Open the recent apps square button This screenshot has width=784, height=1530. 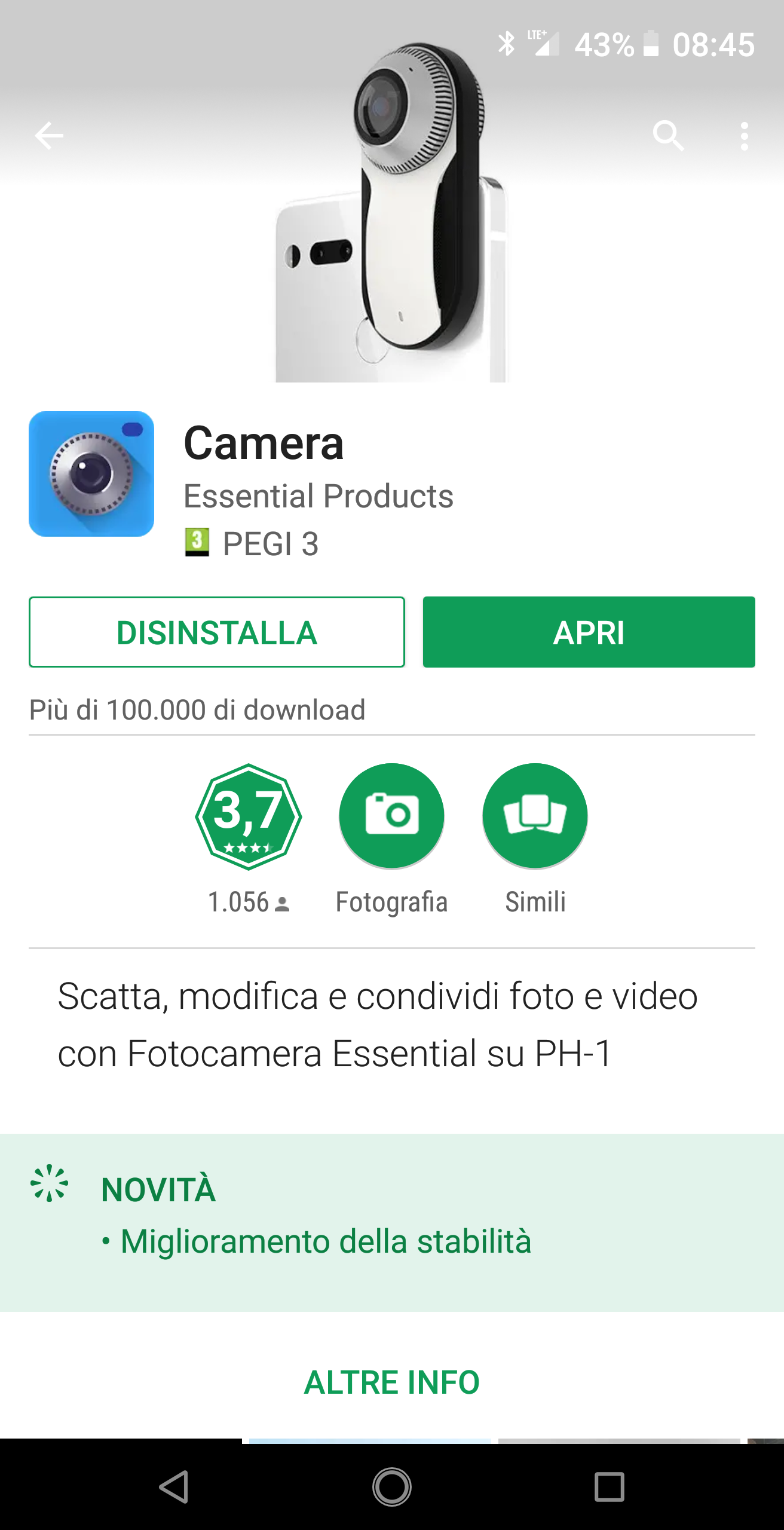[x=609, y=1487]
